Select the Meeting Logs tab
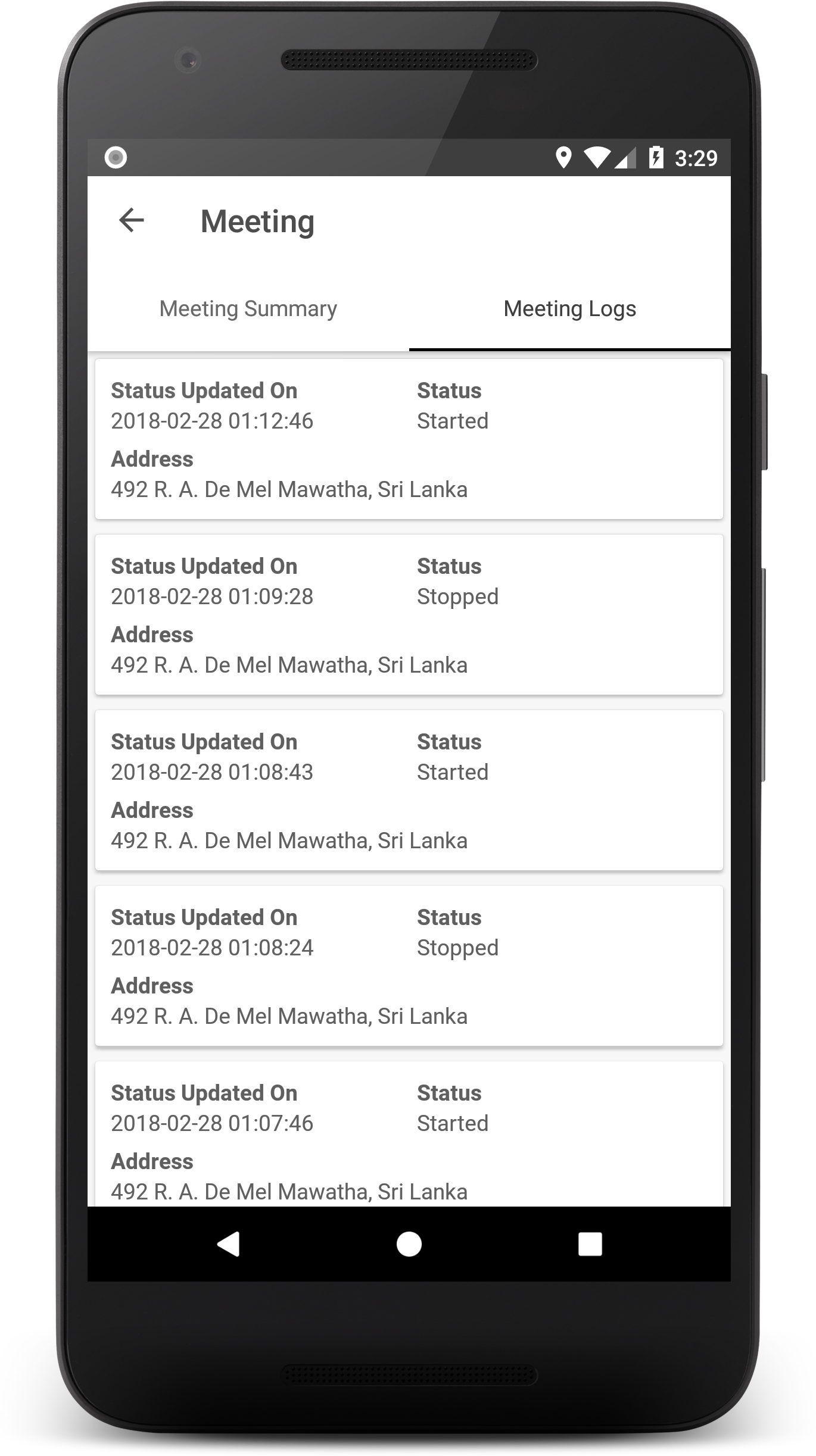 click(x=569, y=309)
